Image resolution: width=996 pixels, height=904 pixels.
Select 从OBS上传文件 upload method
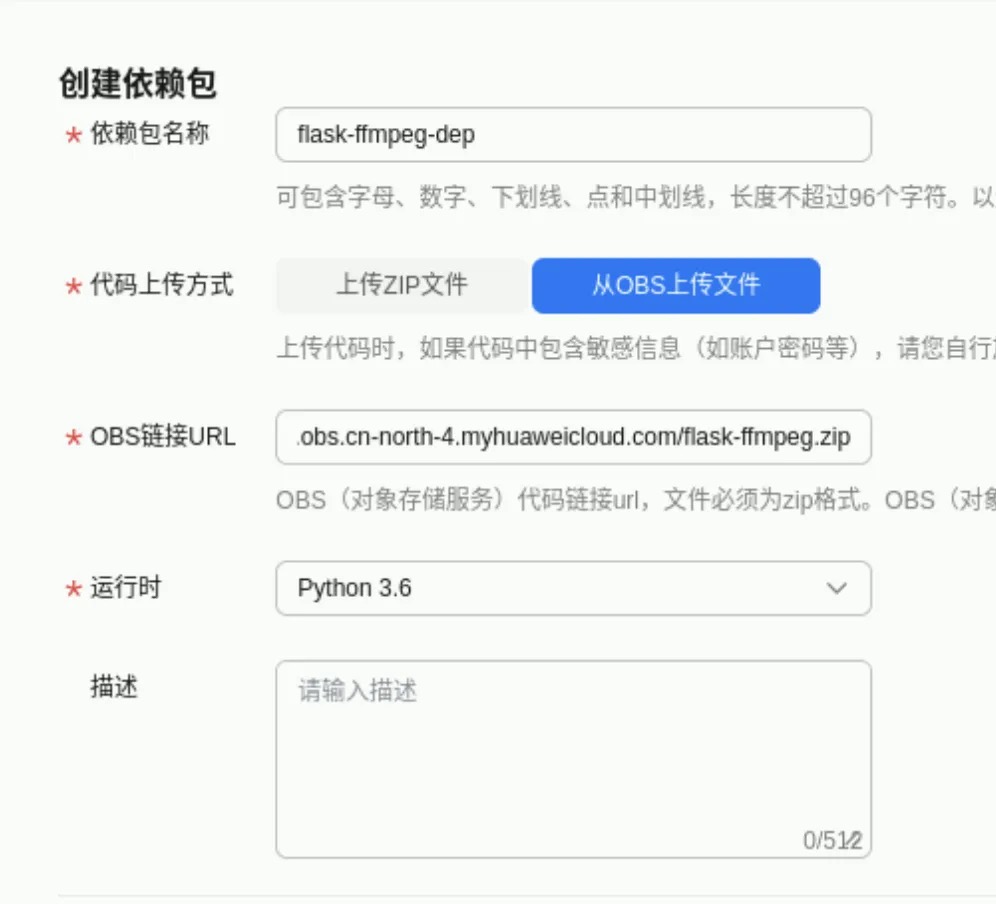pyautogui.click(x=676, y=285)
